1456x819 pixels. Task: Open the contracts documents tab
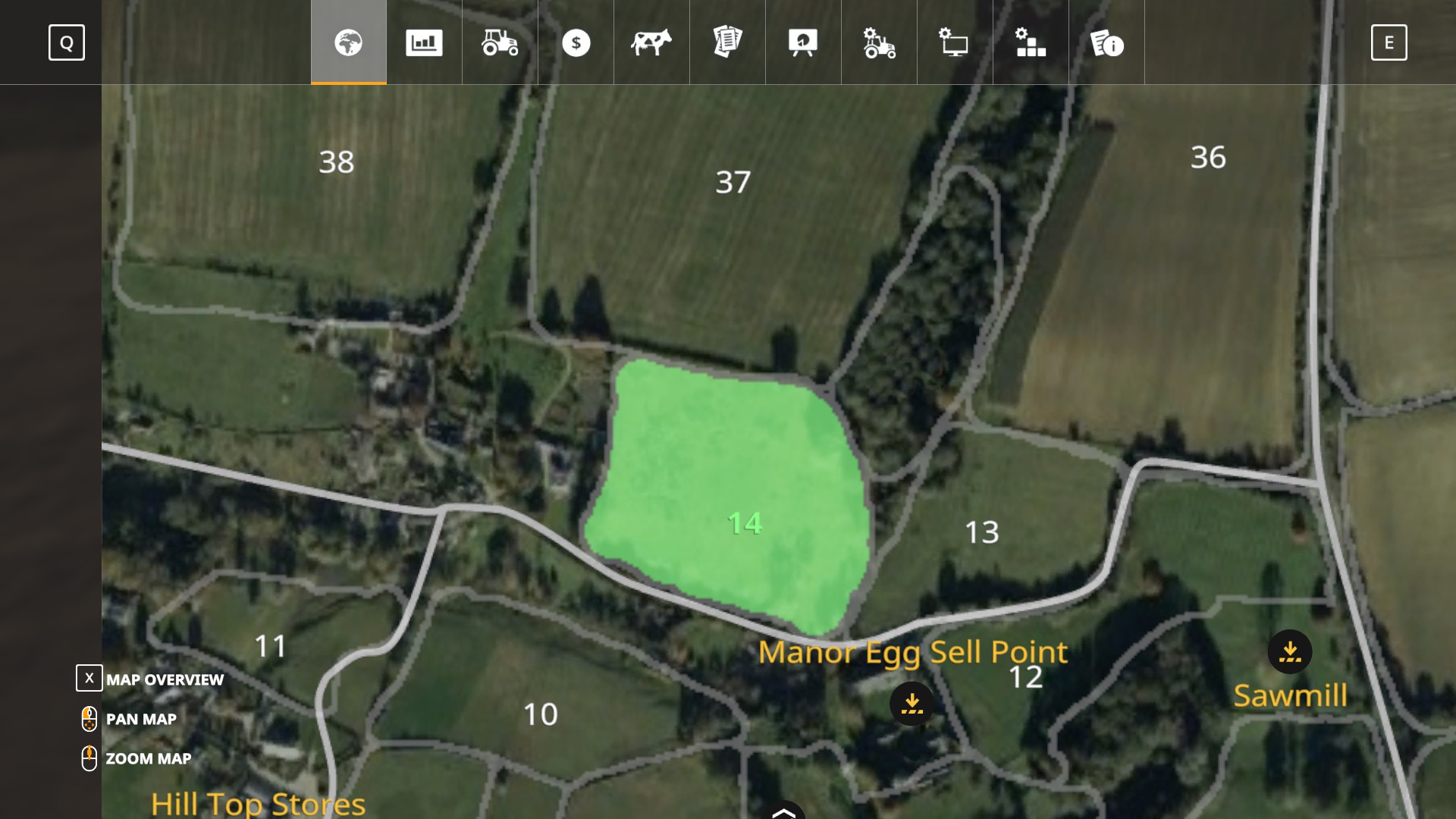(x=727, y=42)
